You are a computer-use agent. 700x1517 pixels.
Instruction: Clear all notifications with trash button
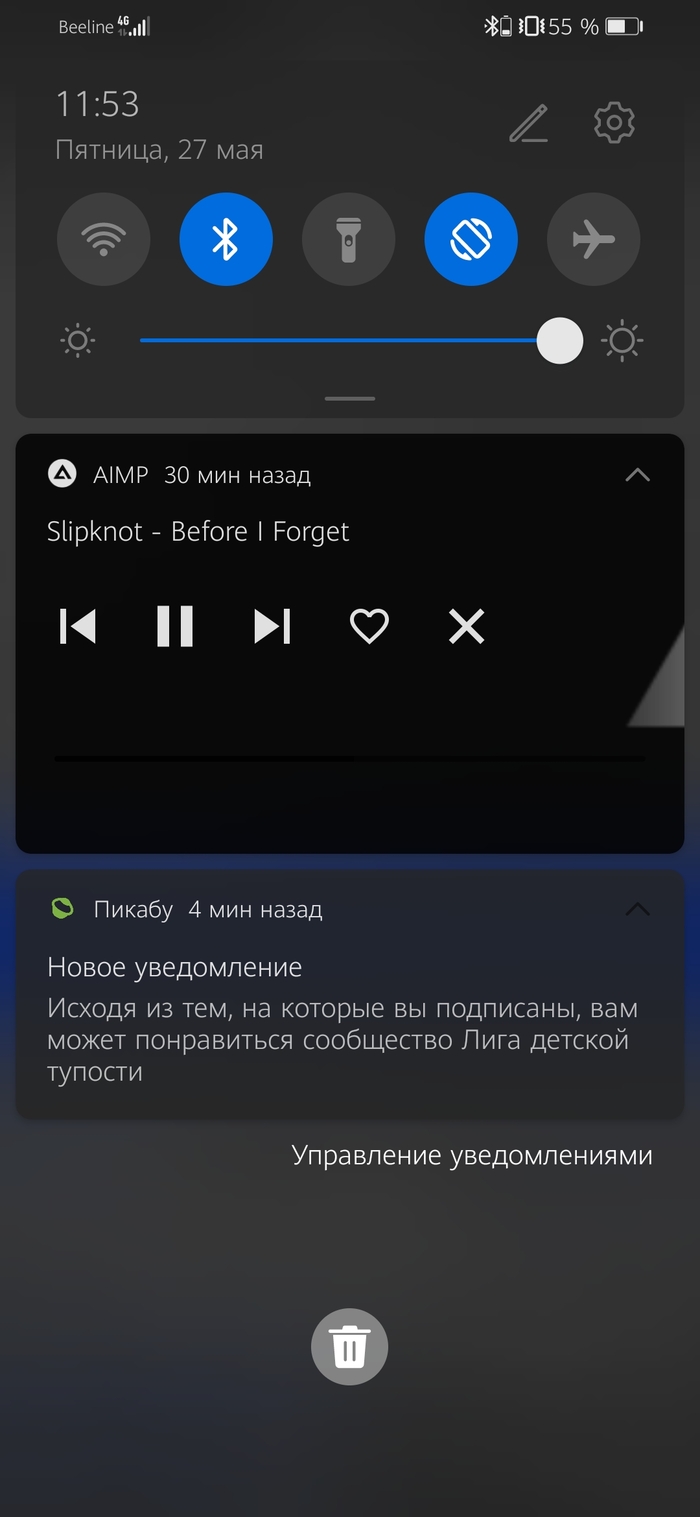(x=349, y=1347)
